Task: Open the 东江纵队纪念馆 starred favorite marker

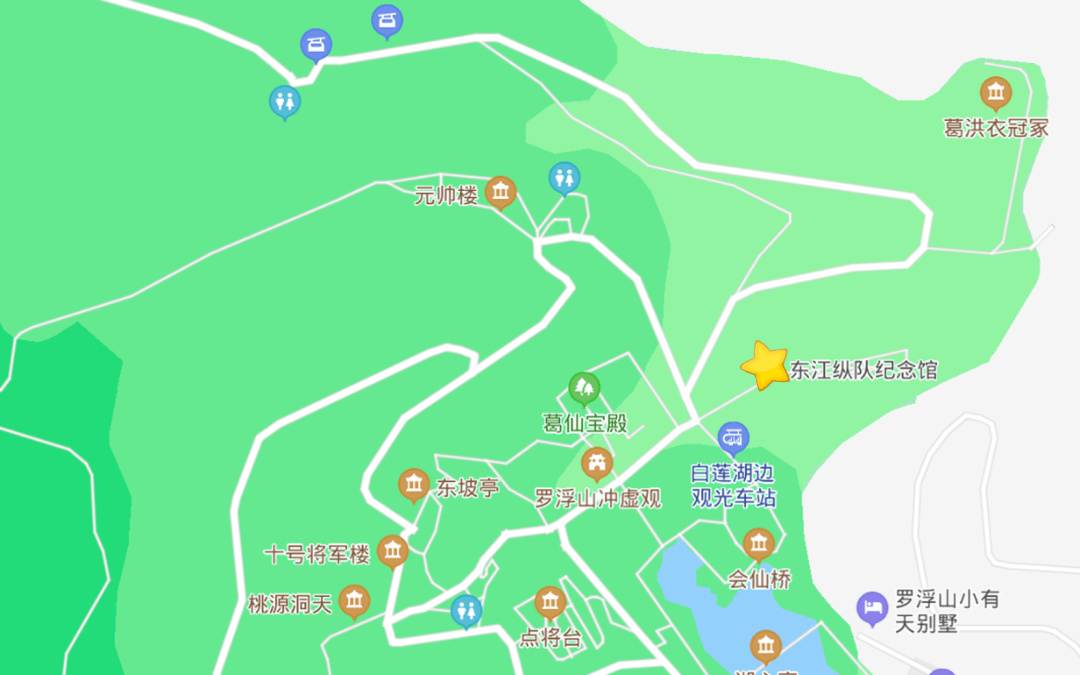Action: (766, 365)
